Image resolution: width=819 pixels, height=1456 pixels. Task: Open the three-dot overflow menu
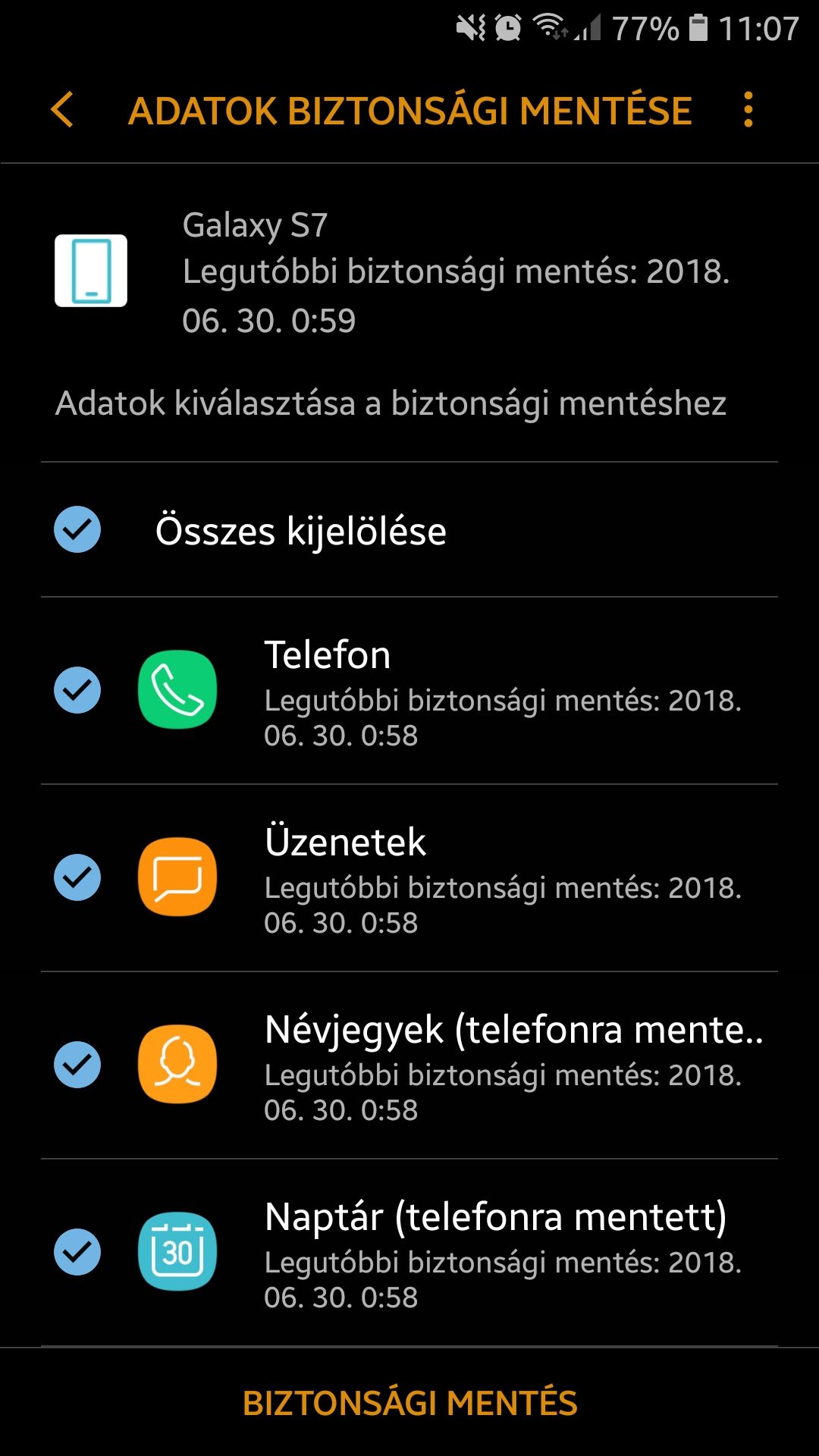coord(748,110)
